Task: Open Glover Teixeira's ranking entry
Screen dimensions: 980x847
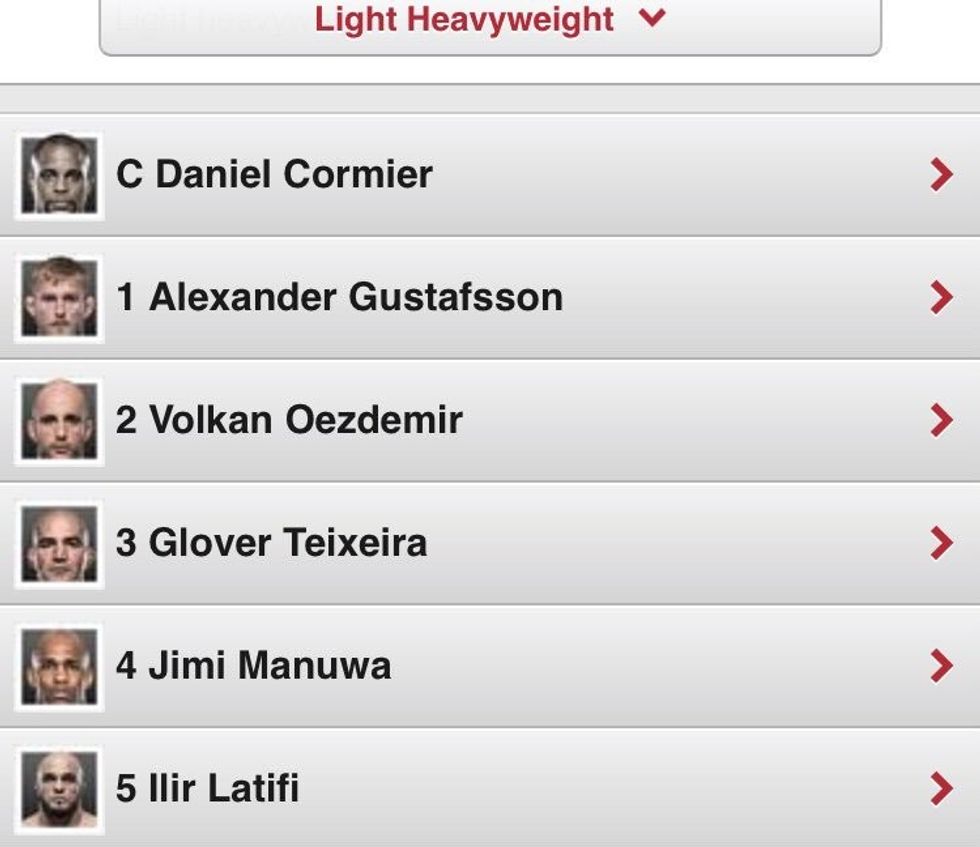Action: [490, 543]
